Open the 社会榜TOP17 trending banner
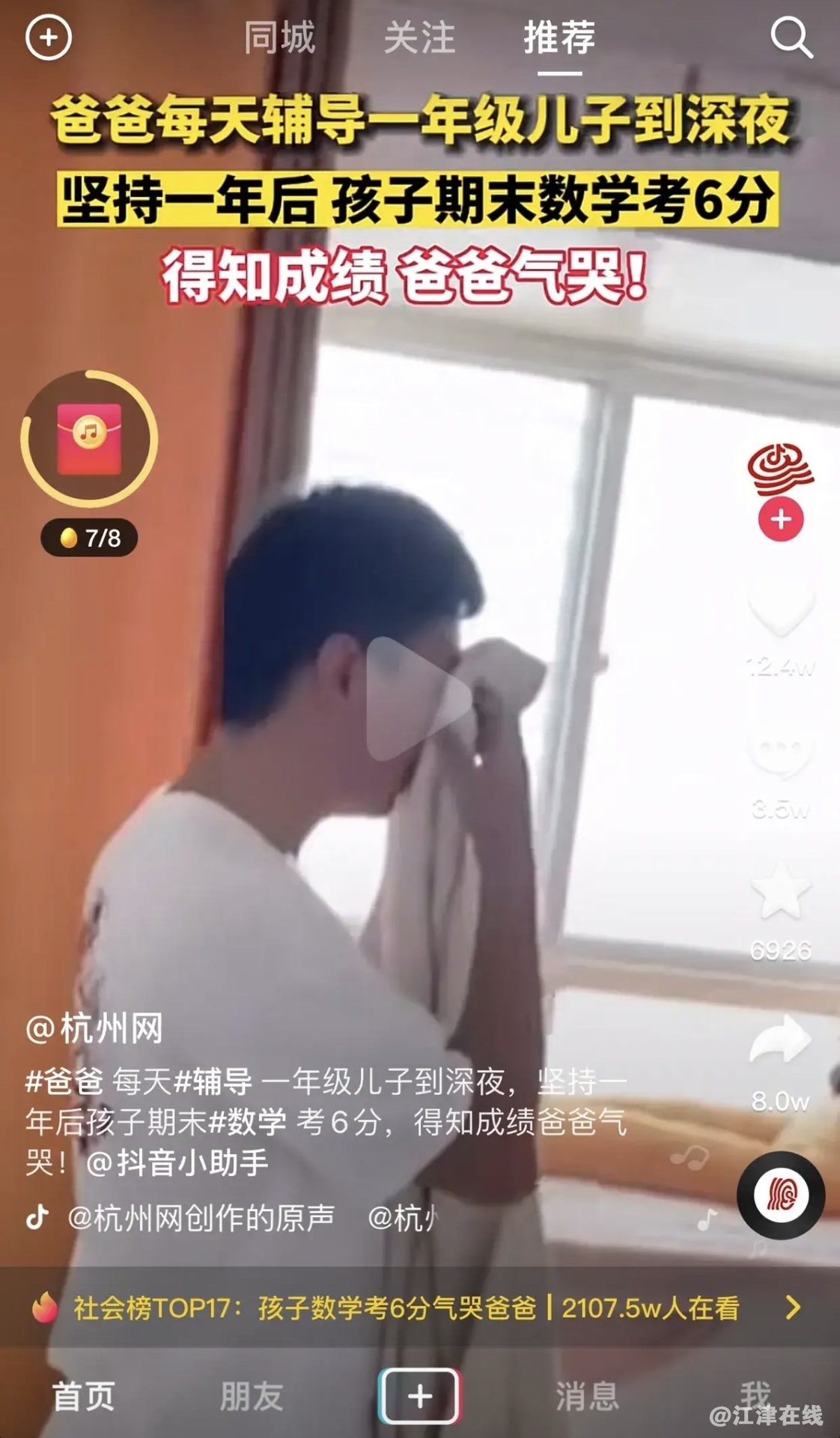Image resolution: width=840 pixels, height=1438 pixels. point(404,1308)
